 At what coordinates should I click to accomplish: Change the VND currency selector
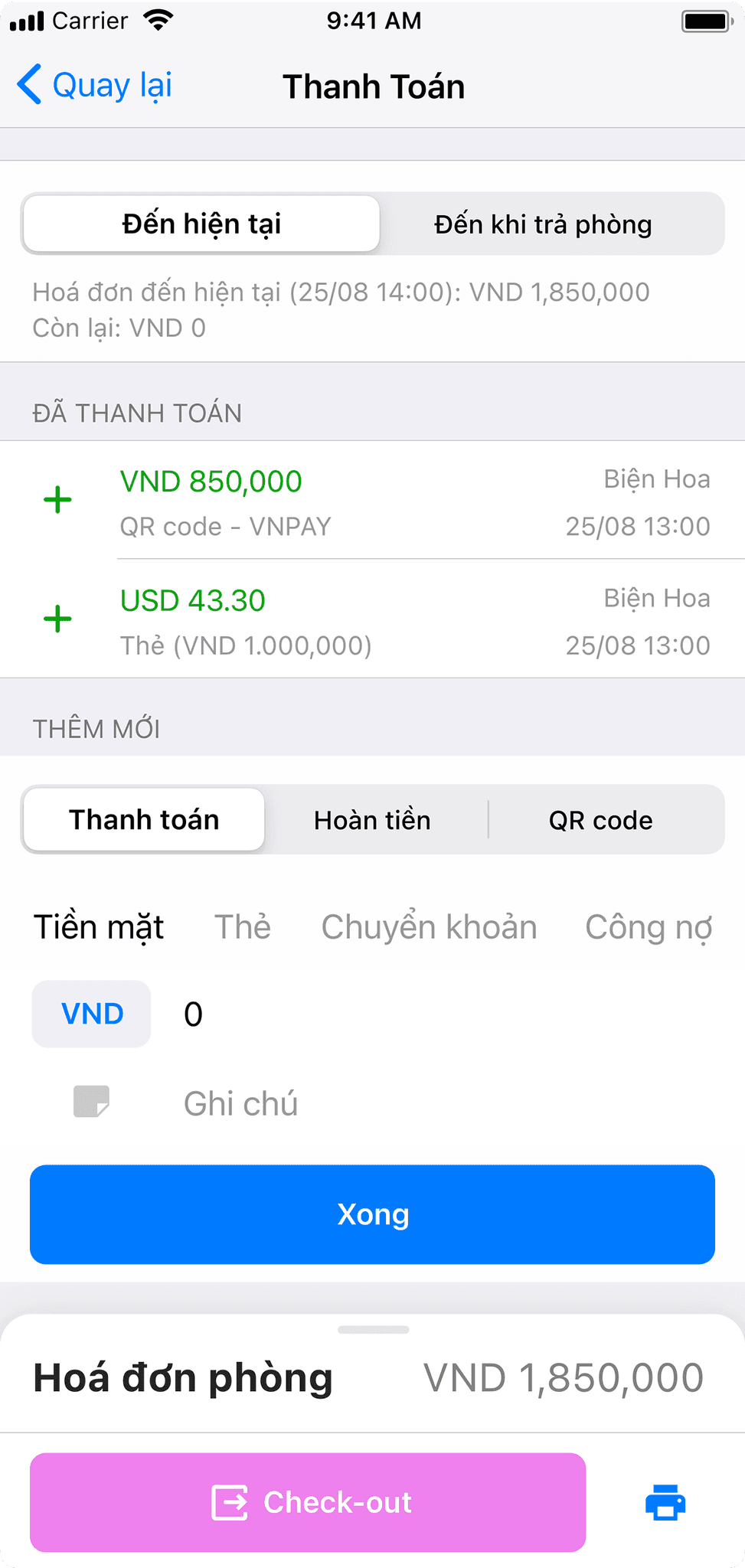point(92,1014)
